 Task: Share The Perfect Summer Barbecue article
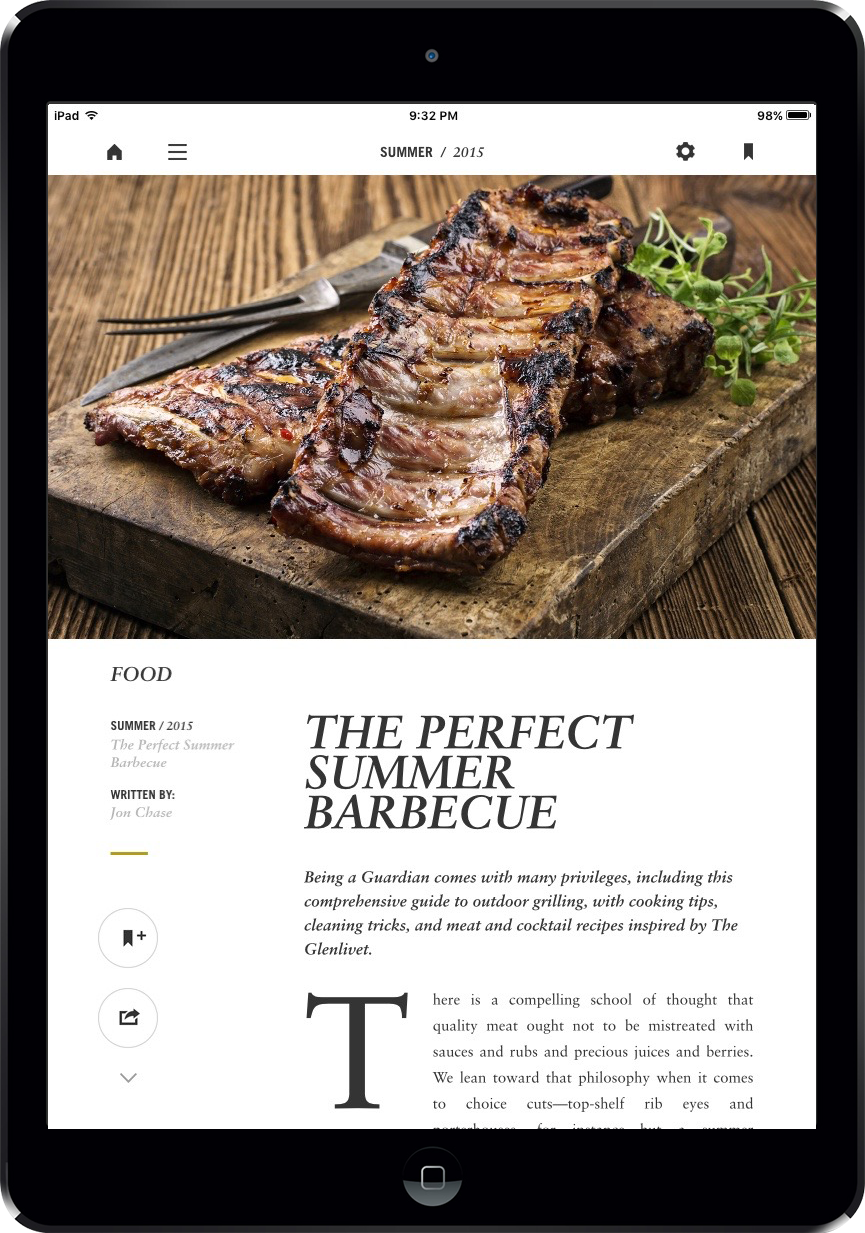[128, 1018]
